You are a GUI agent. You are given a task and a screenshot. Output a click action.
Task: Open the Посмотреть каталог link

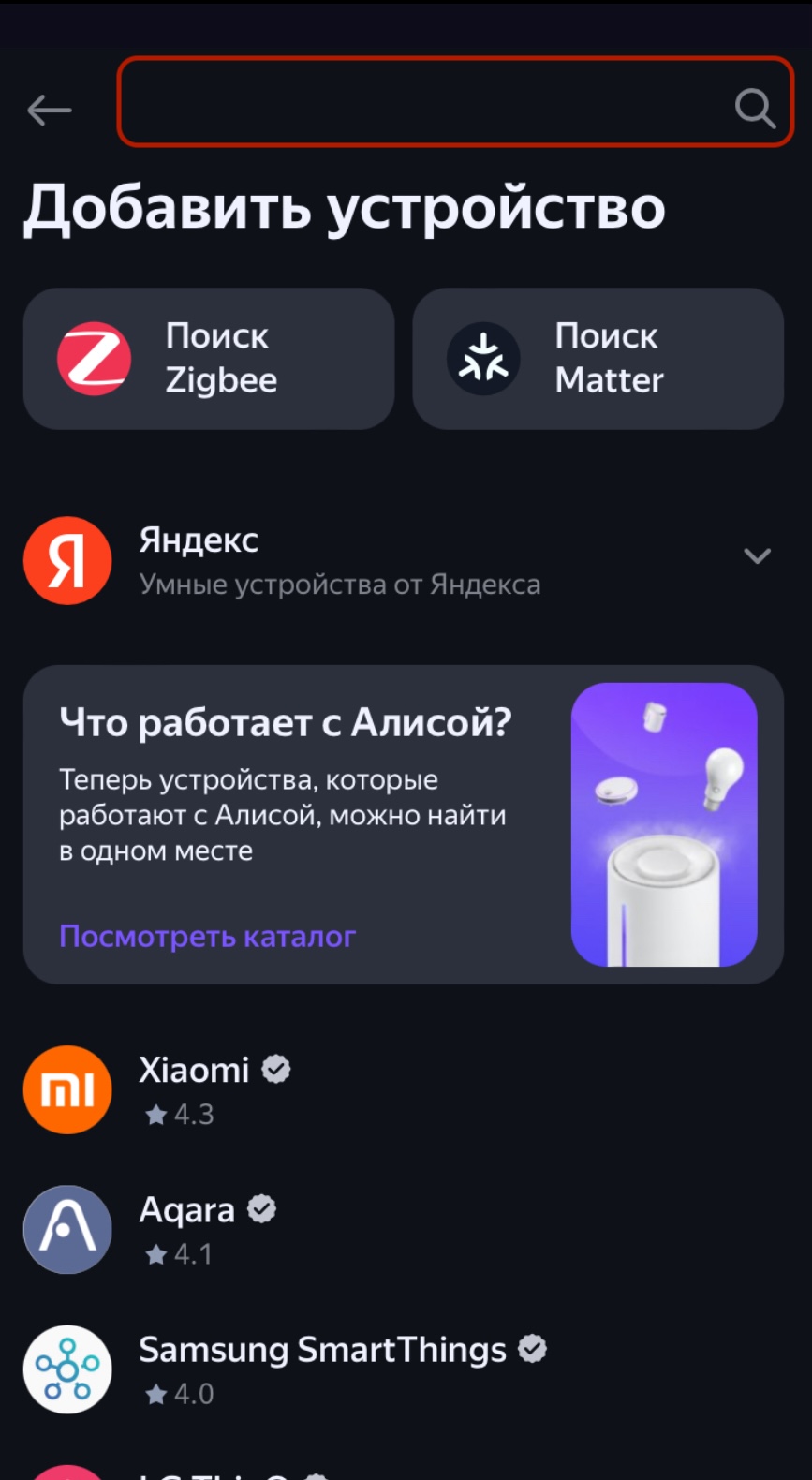coord(207,936)
